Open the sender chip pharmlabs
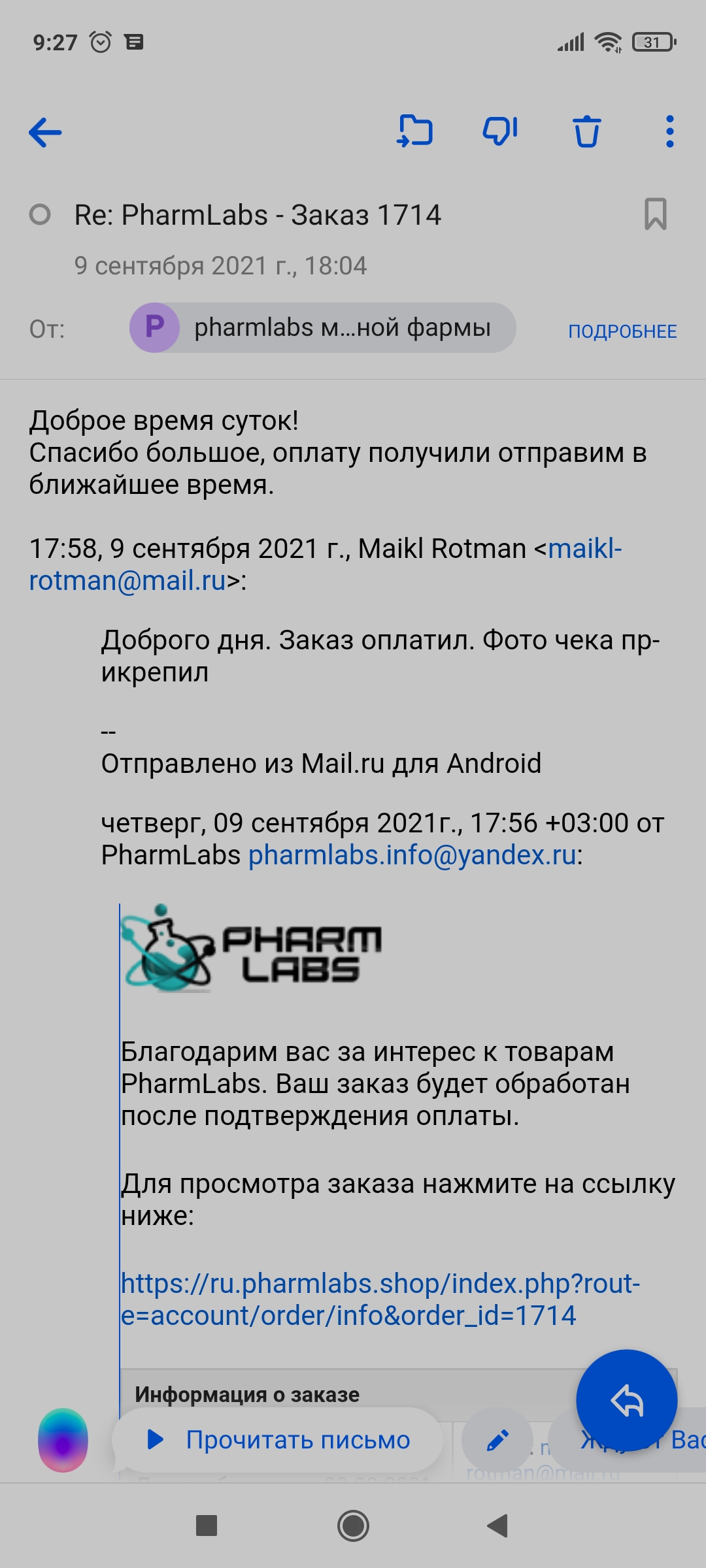The image size is (706, 1568). (x=322, y=327)
